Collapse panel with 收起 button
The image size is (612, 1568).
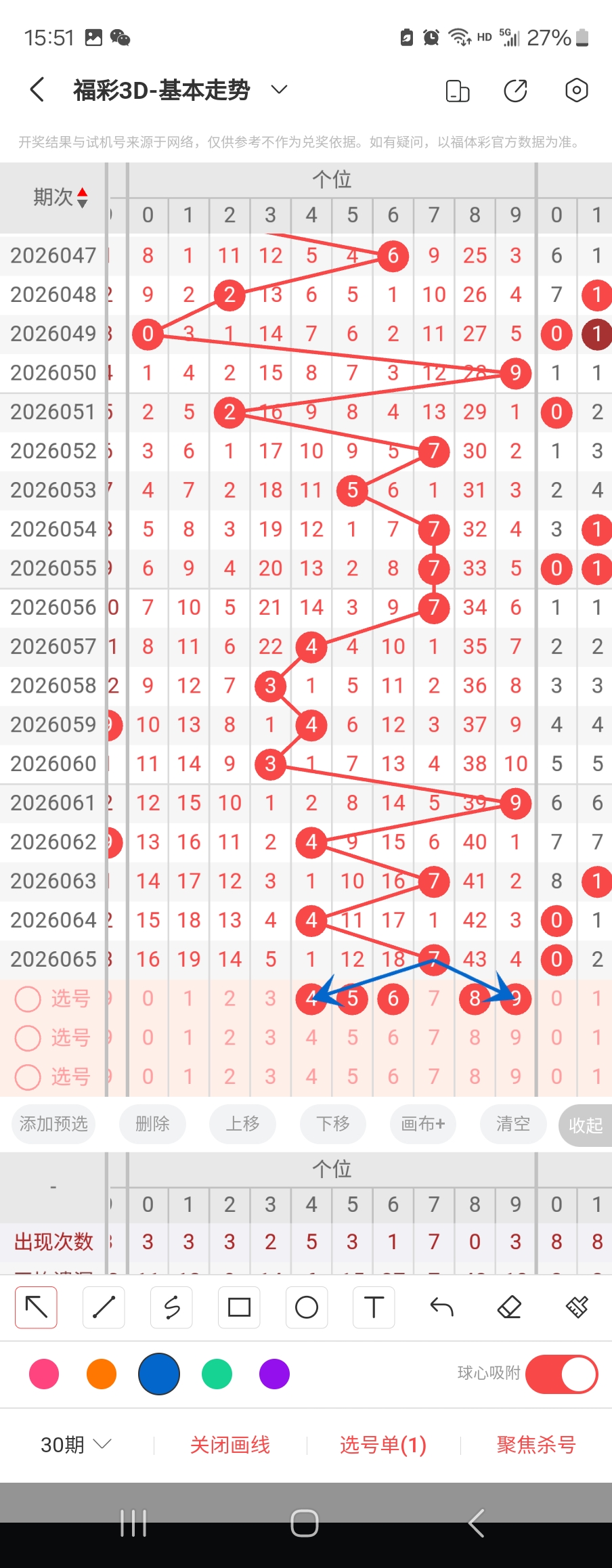click(x=585, y=1125)
